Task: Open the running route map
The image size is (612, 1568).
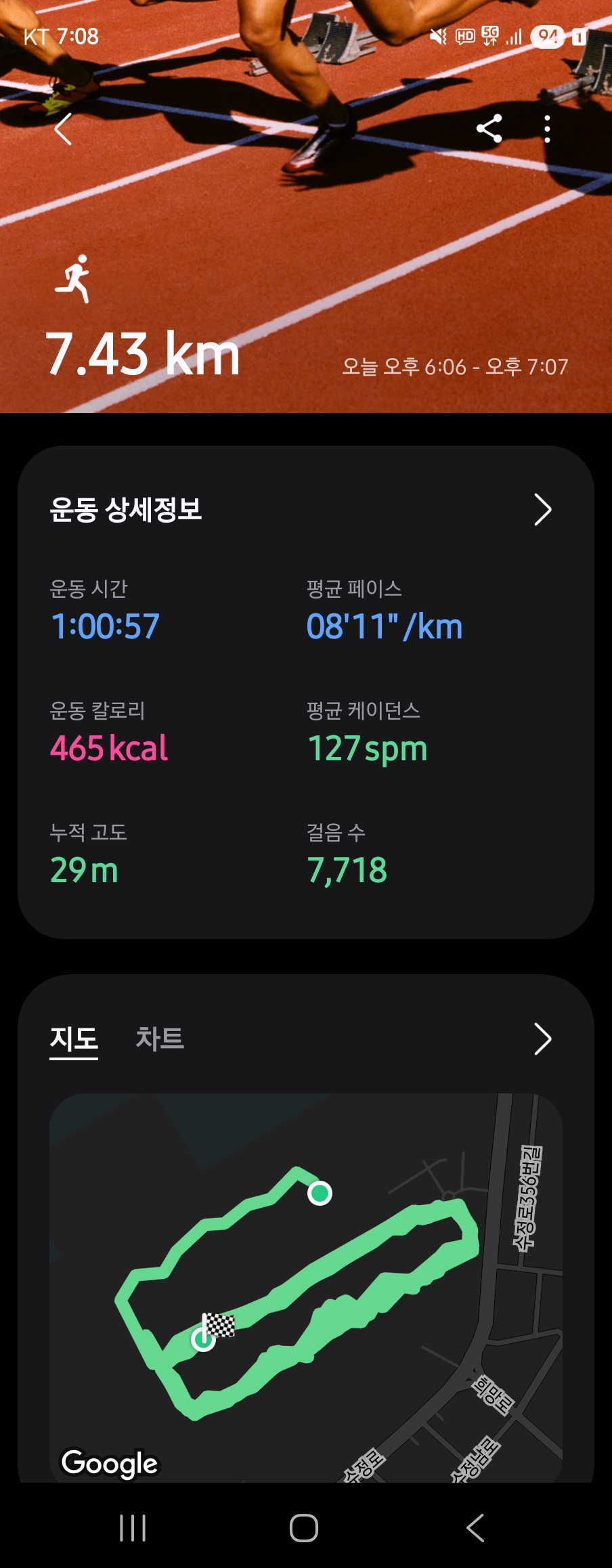Action: (305, 1286)
